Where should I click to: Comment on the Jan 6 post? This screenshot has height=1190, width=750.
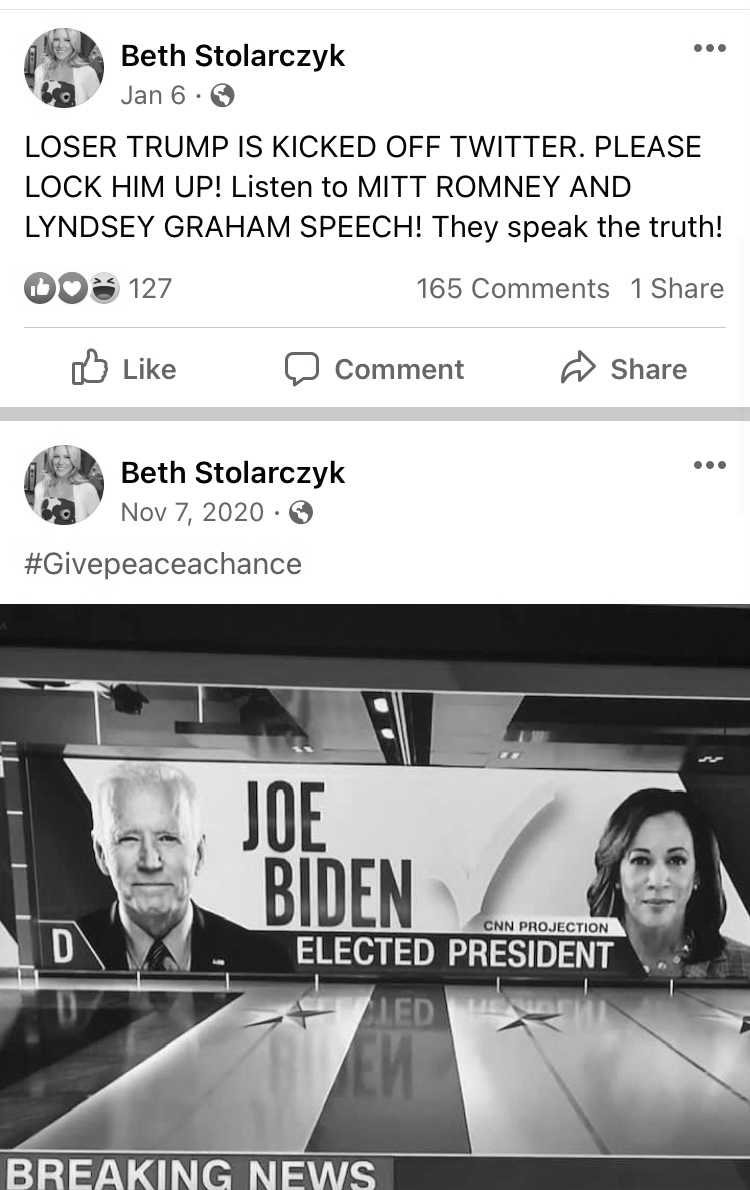tap(374, 369)
